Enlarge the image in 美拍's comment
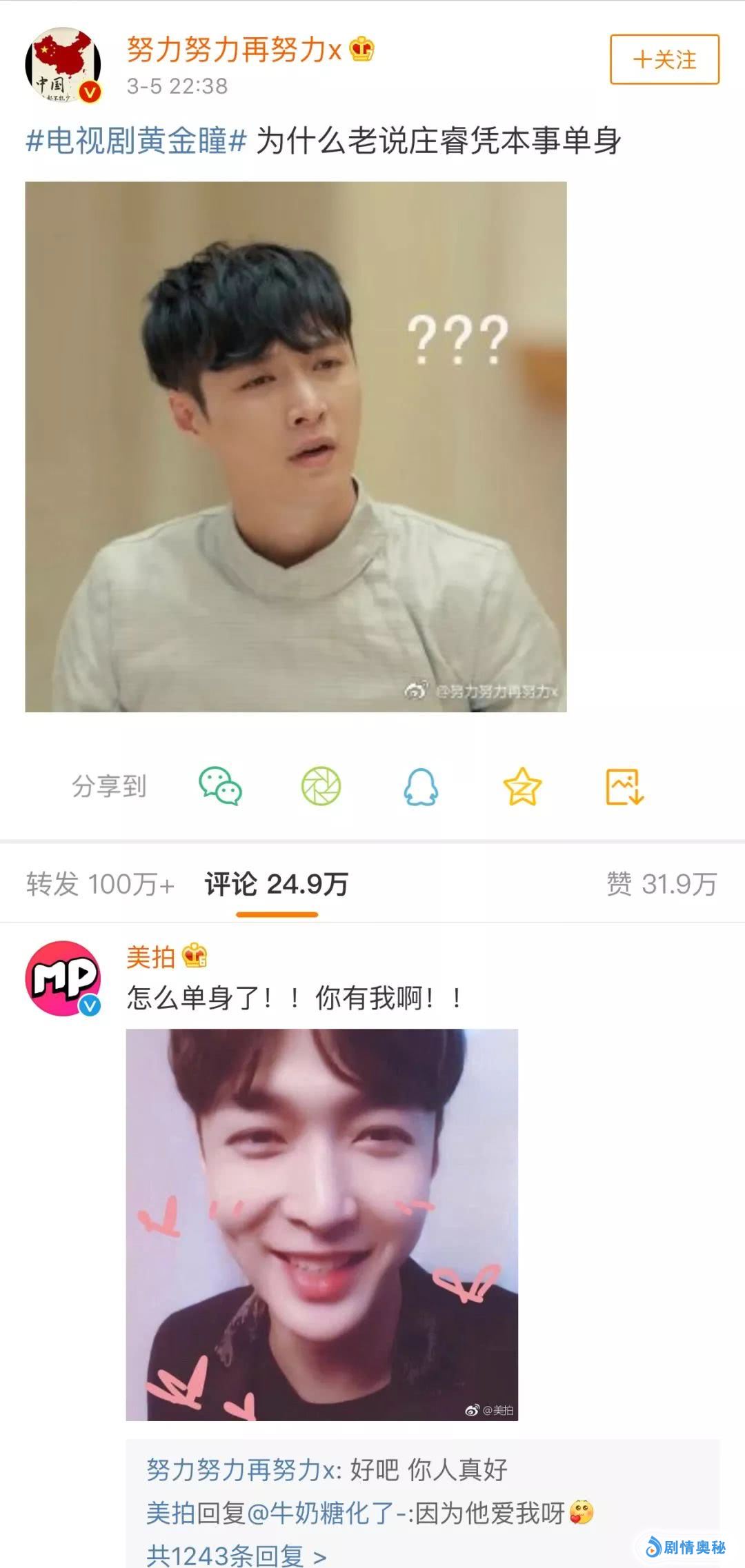The width and height of the screenshot is (745, 1568). [x=321, y=1224]
